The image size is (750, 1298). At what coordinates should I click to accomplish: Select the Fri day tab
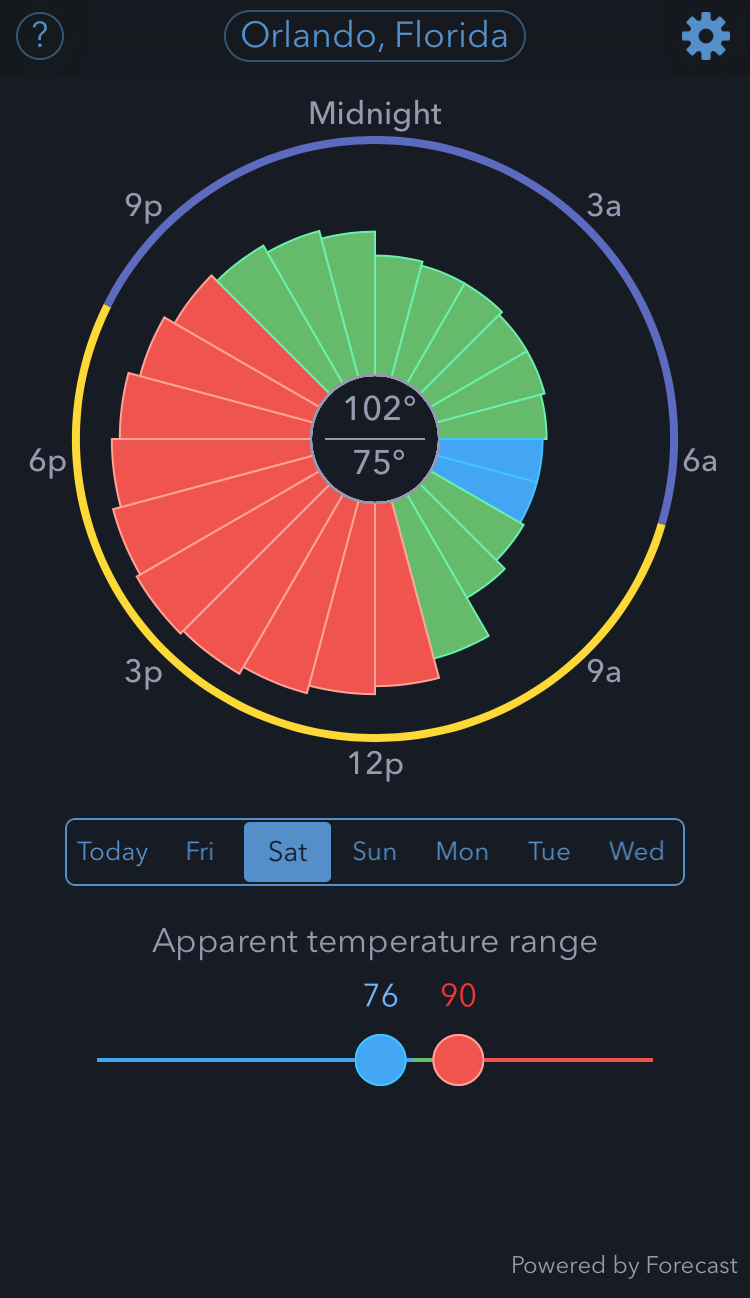200,852
